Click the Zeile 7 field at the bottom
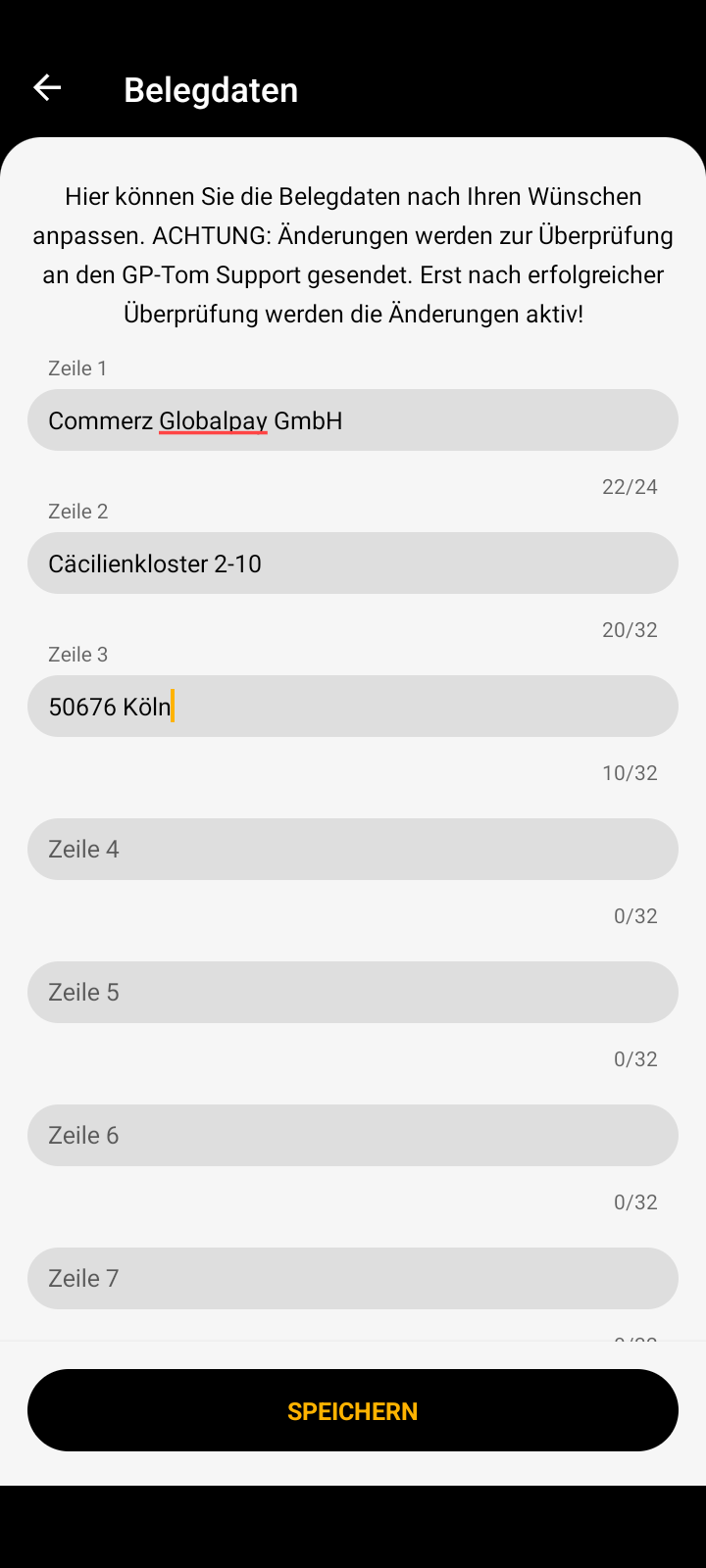The height and width of the screenshot is (1568, 706). (x=353, y=1278)
